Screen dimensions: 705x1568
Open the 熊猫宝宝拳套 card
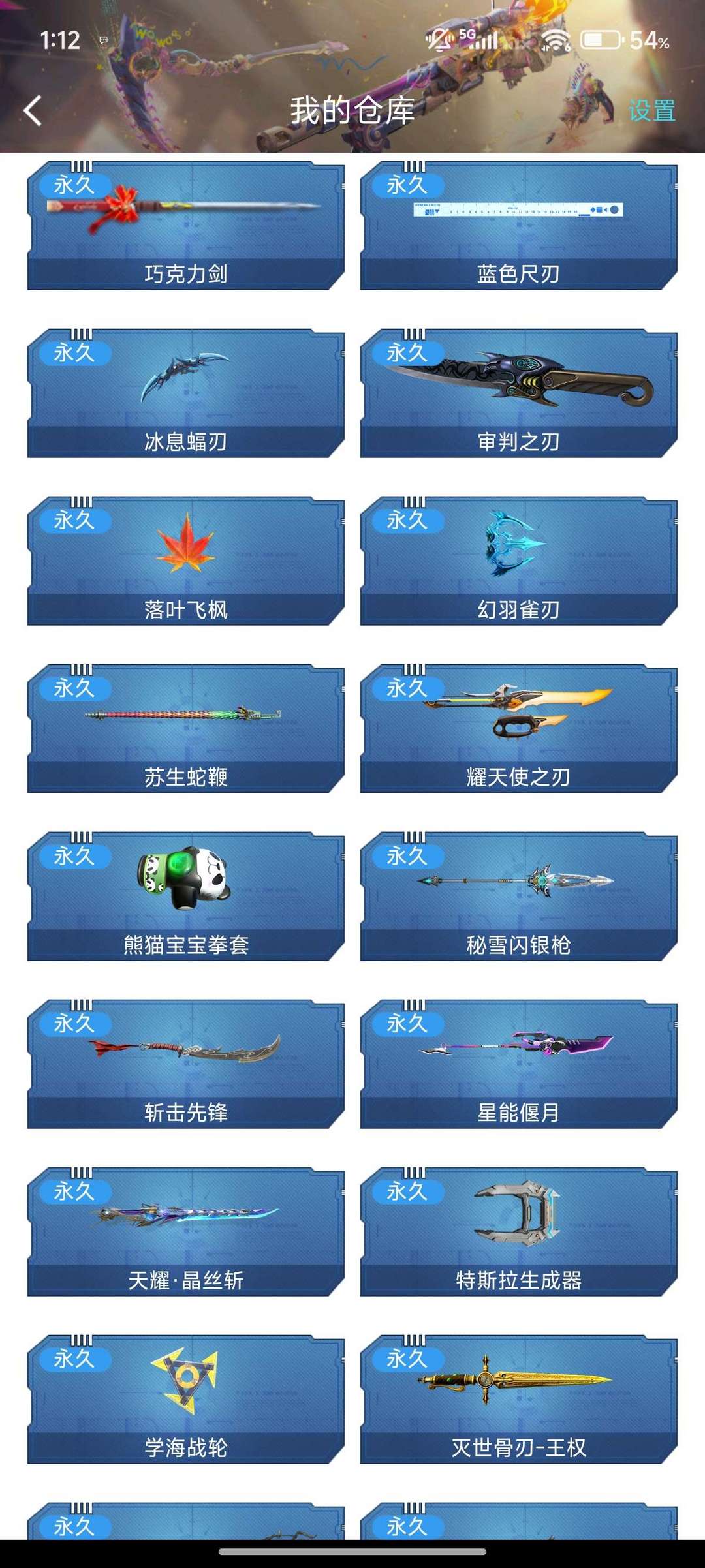click(x=186, y=897)
